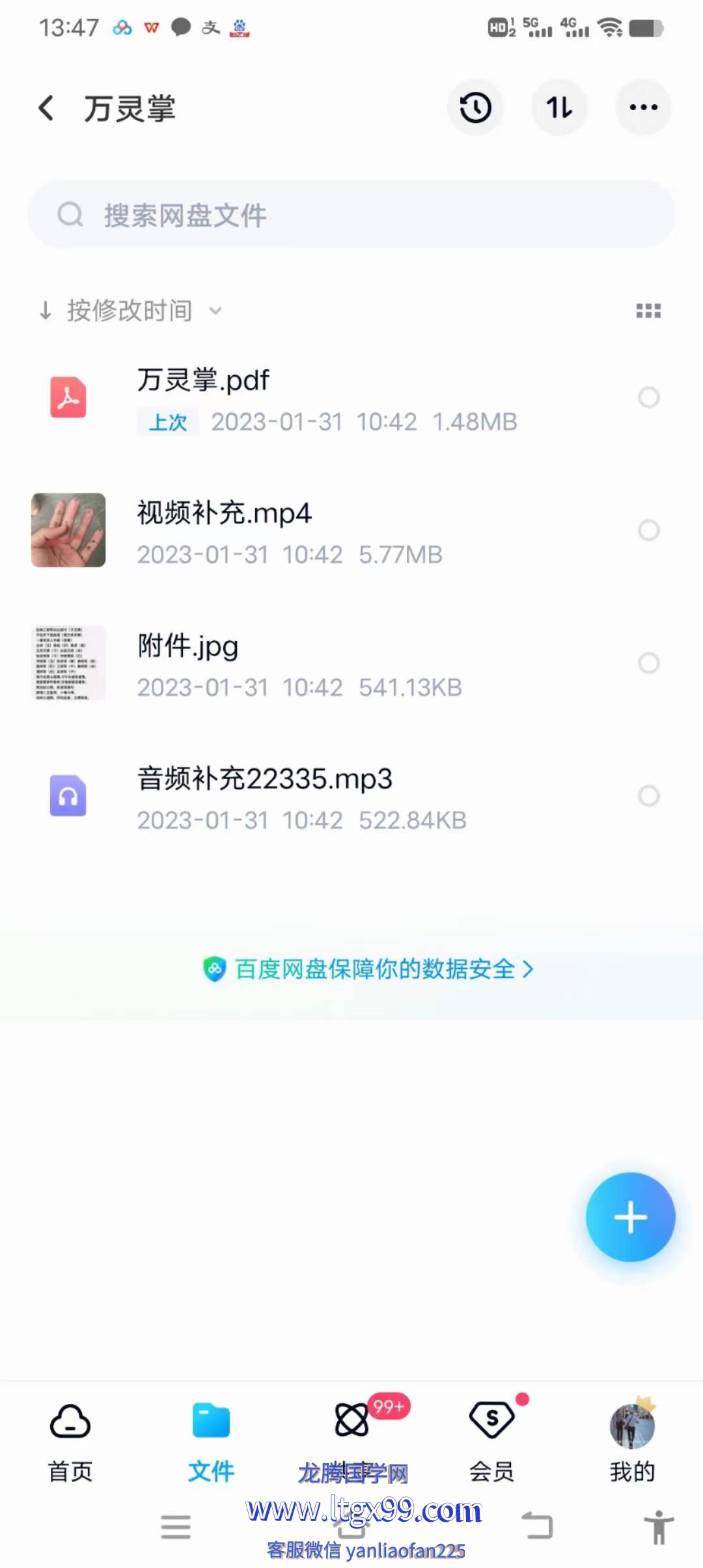Select the checkbox for 视频补充.mp4
The image size is (703, 1568).
click(x=649, y=530)
